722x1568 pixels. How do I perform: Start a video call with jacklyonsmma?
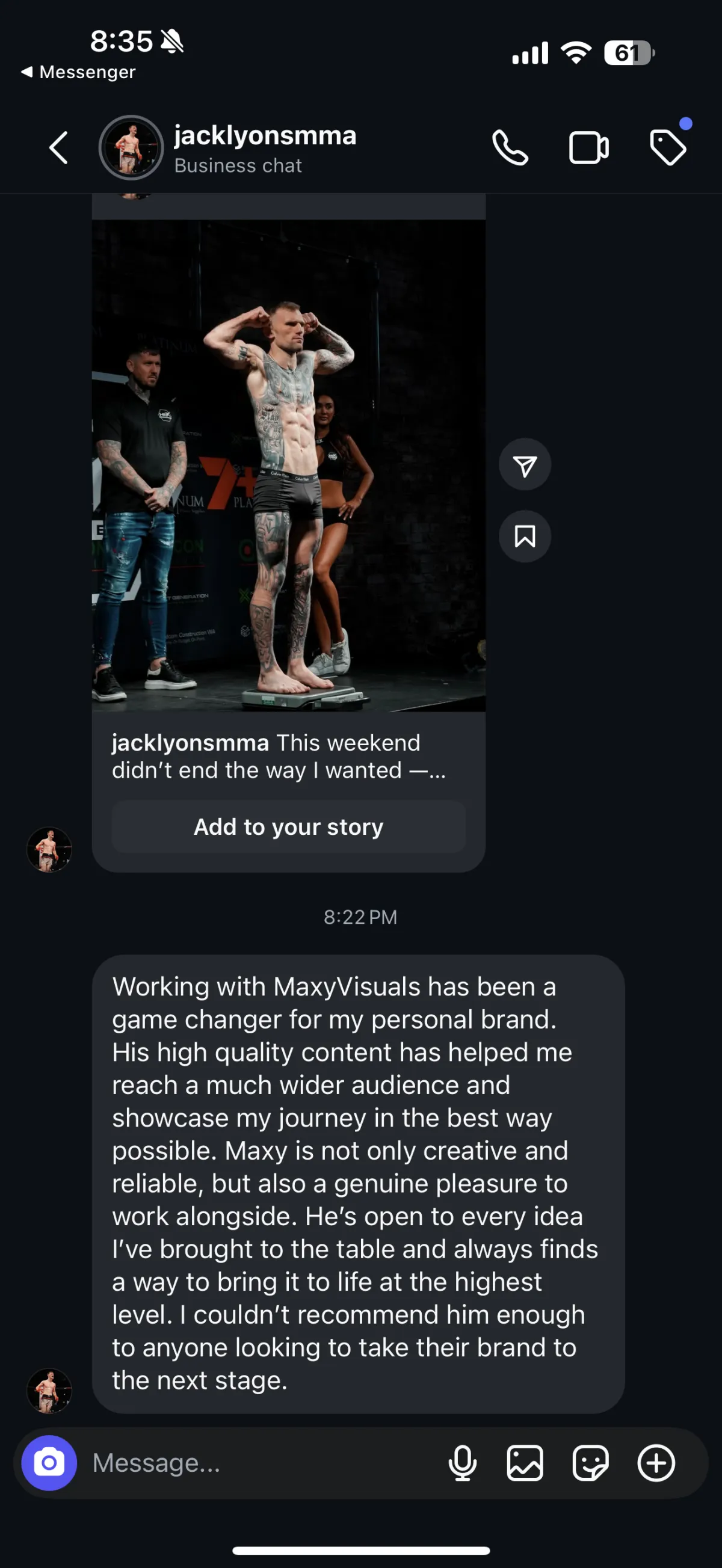pyautogui.click(x=588, y=148)
